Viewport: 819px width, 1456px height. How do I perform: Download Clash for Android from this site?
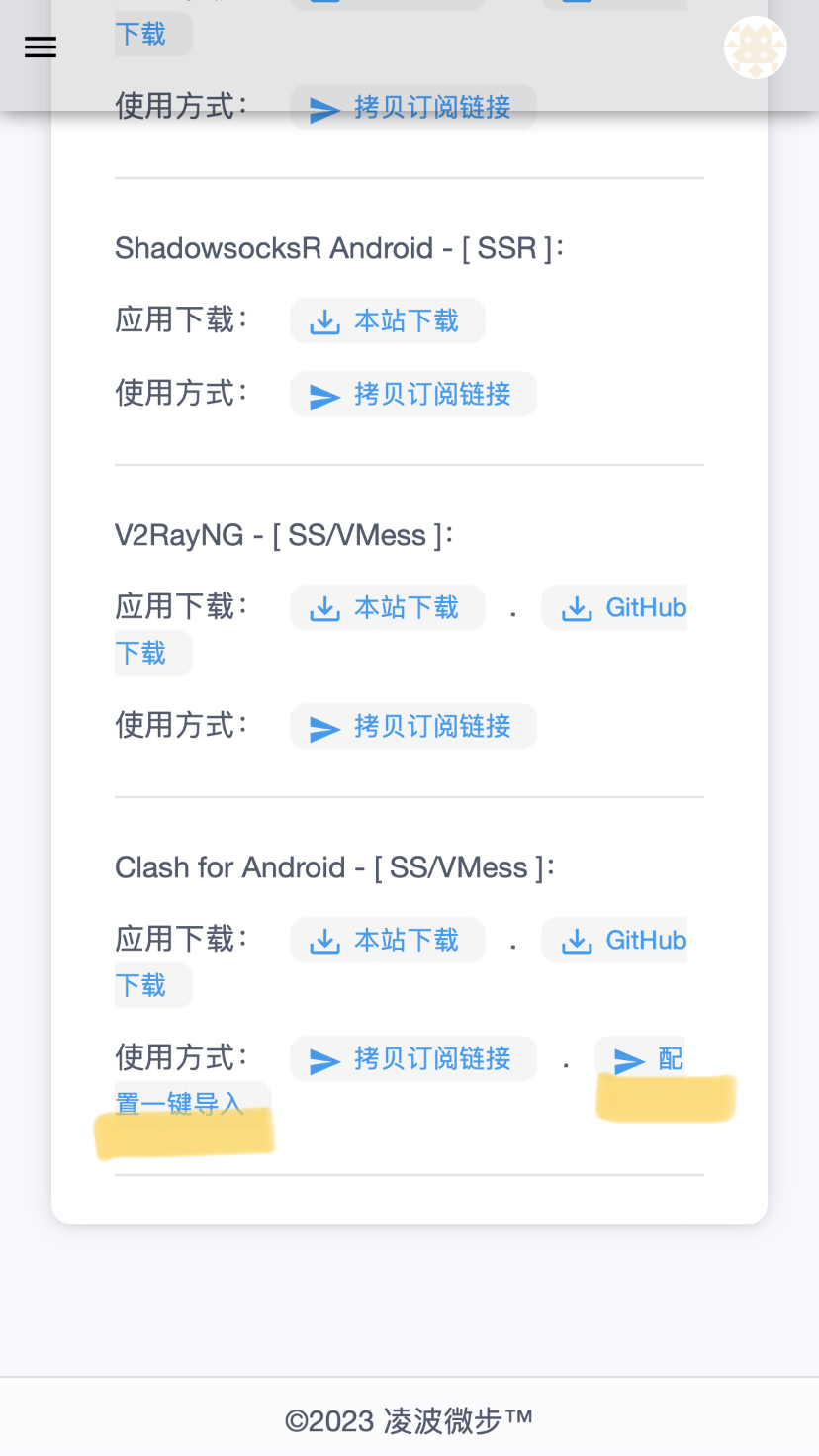click(x=387, y=941)
